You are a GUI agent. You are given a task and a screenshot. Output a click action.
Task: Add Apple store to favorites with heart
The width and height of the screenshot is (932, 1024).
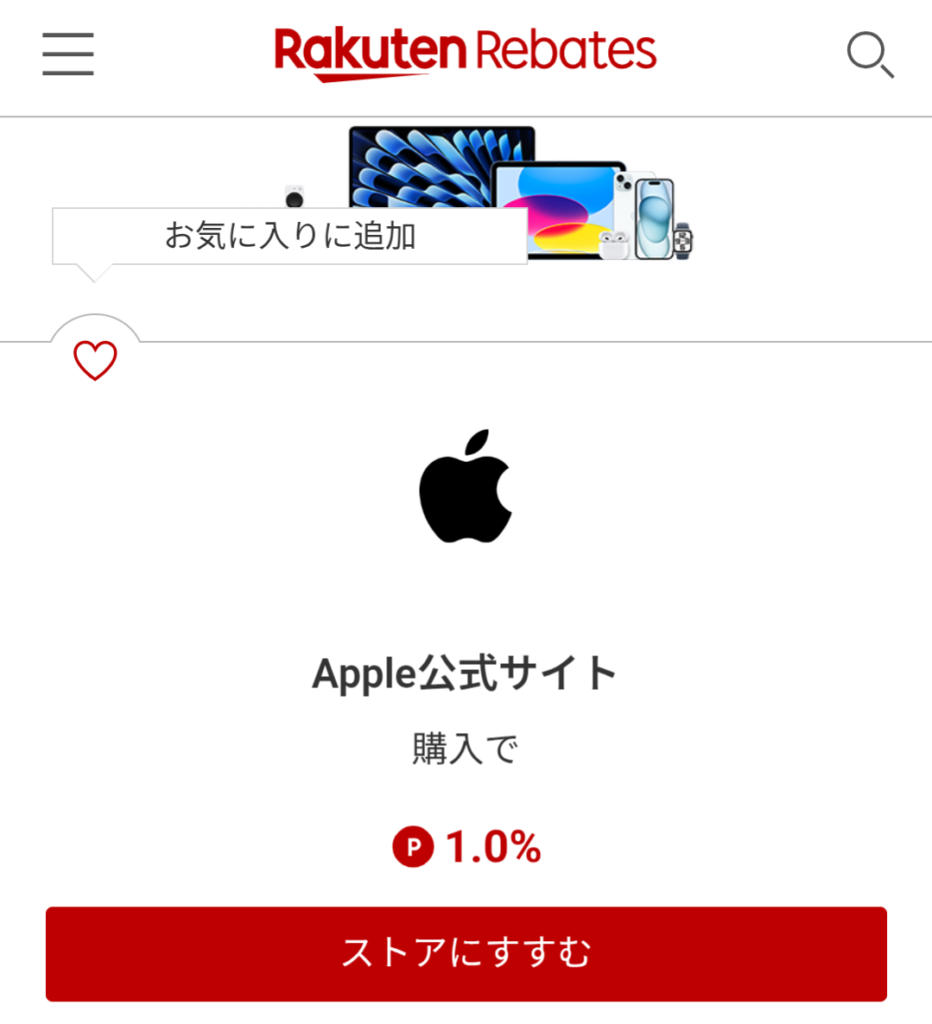[95, 360]
